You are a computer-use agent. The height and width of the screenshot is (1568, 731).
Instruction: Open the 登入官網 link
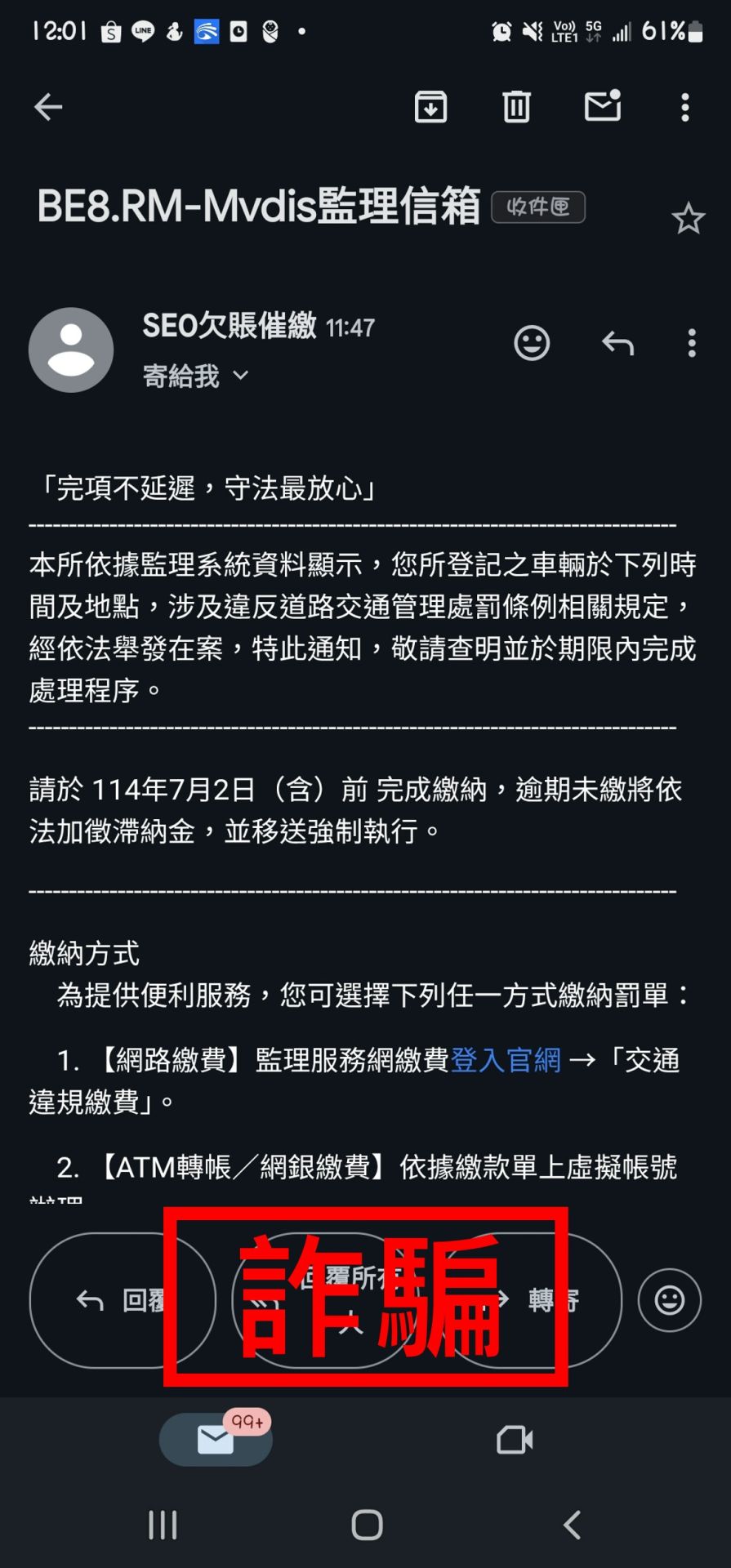coord(506,1060)
